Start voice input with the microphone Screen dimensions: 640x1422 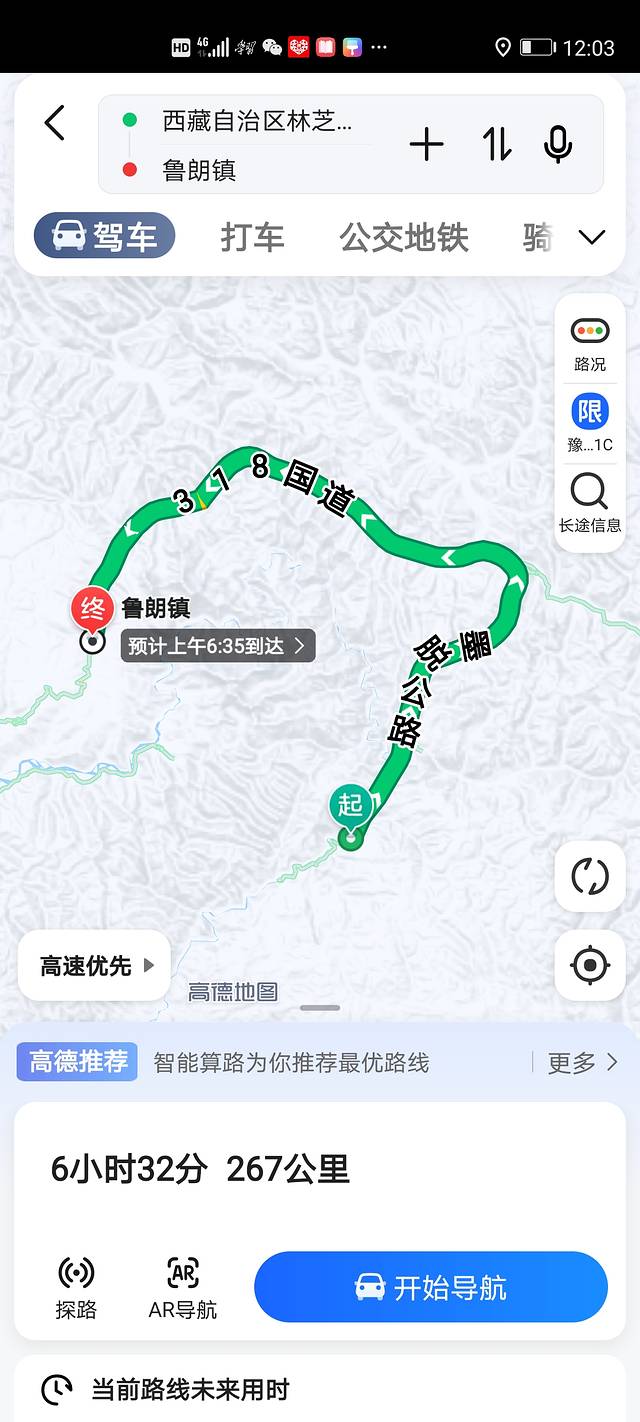coord(558,146)
